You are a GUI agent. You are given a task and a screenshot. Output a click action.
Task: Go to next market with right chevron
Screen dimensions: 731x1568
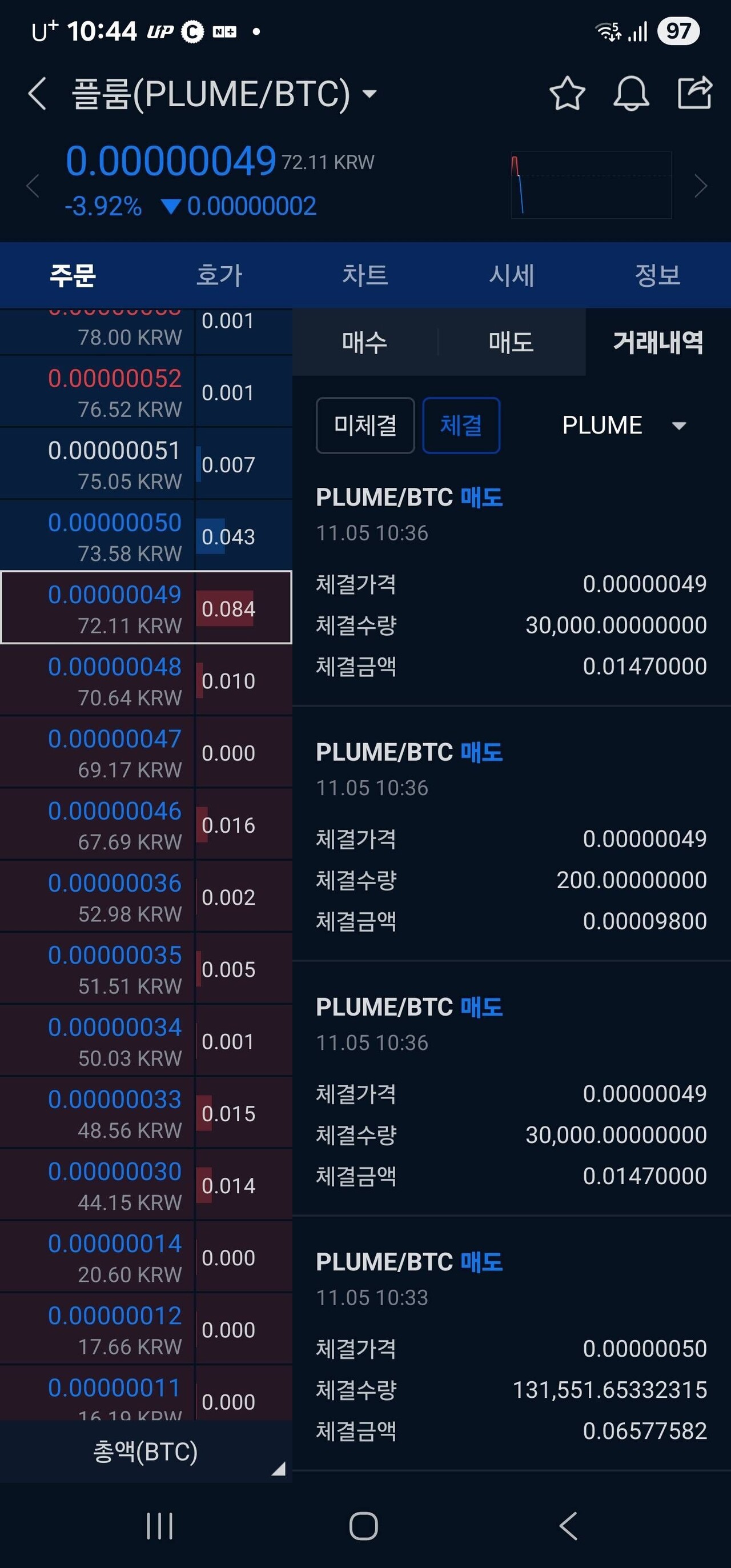coord(701,185)
